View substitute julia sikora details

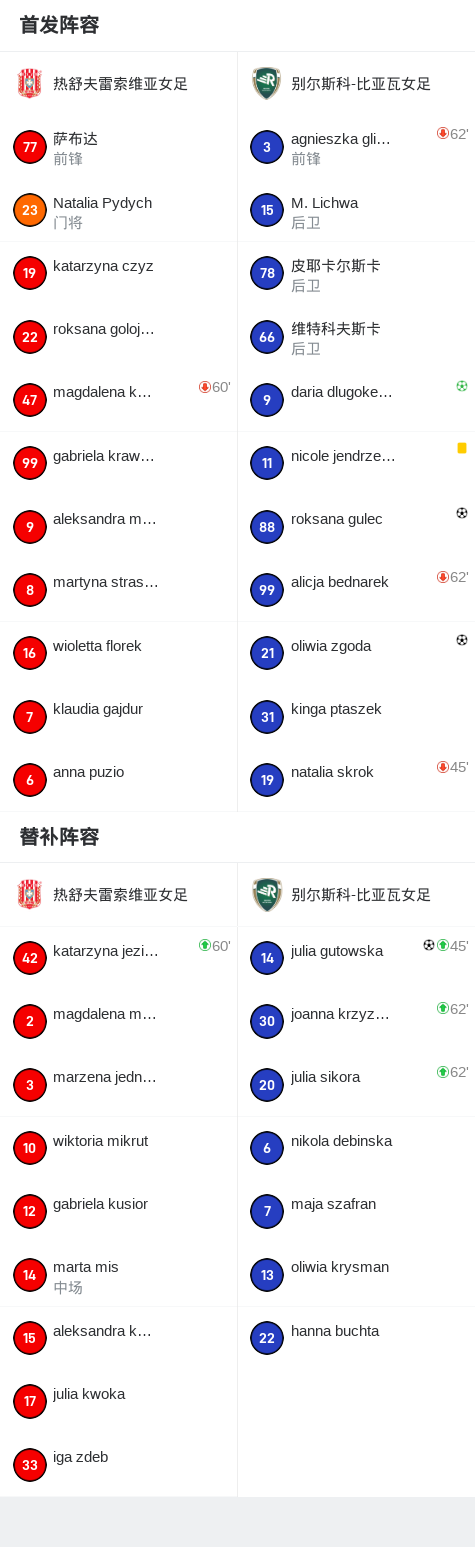point(356,1084)
